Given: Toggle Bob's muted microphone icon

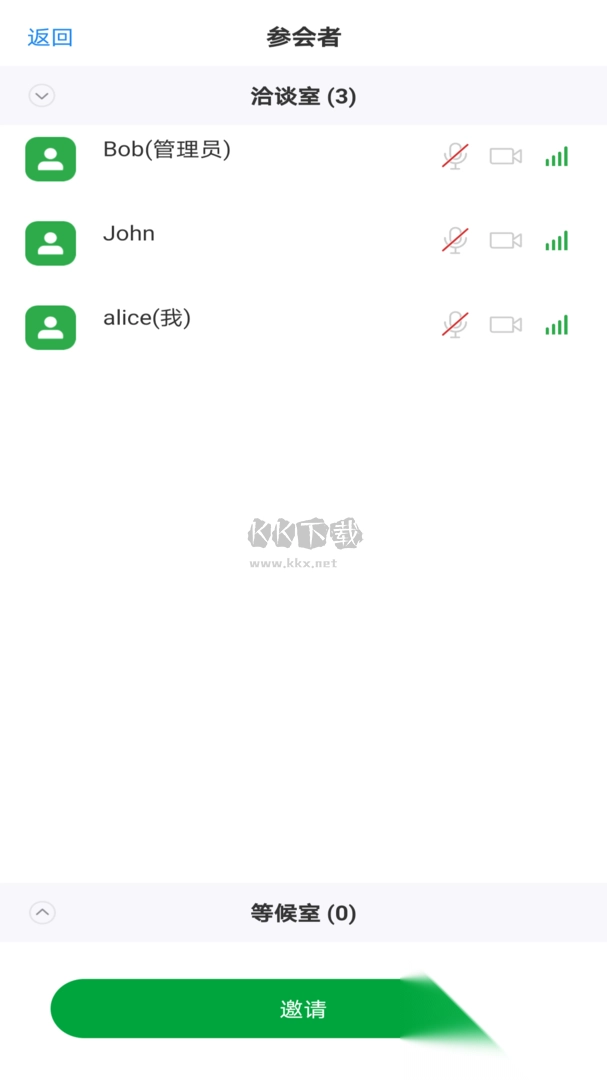Looking at the screenshot, I should click(455, 156).
